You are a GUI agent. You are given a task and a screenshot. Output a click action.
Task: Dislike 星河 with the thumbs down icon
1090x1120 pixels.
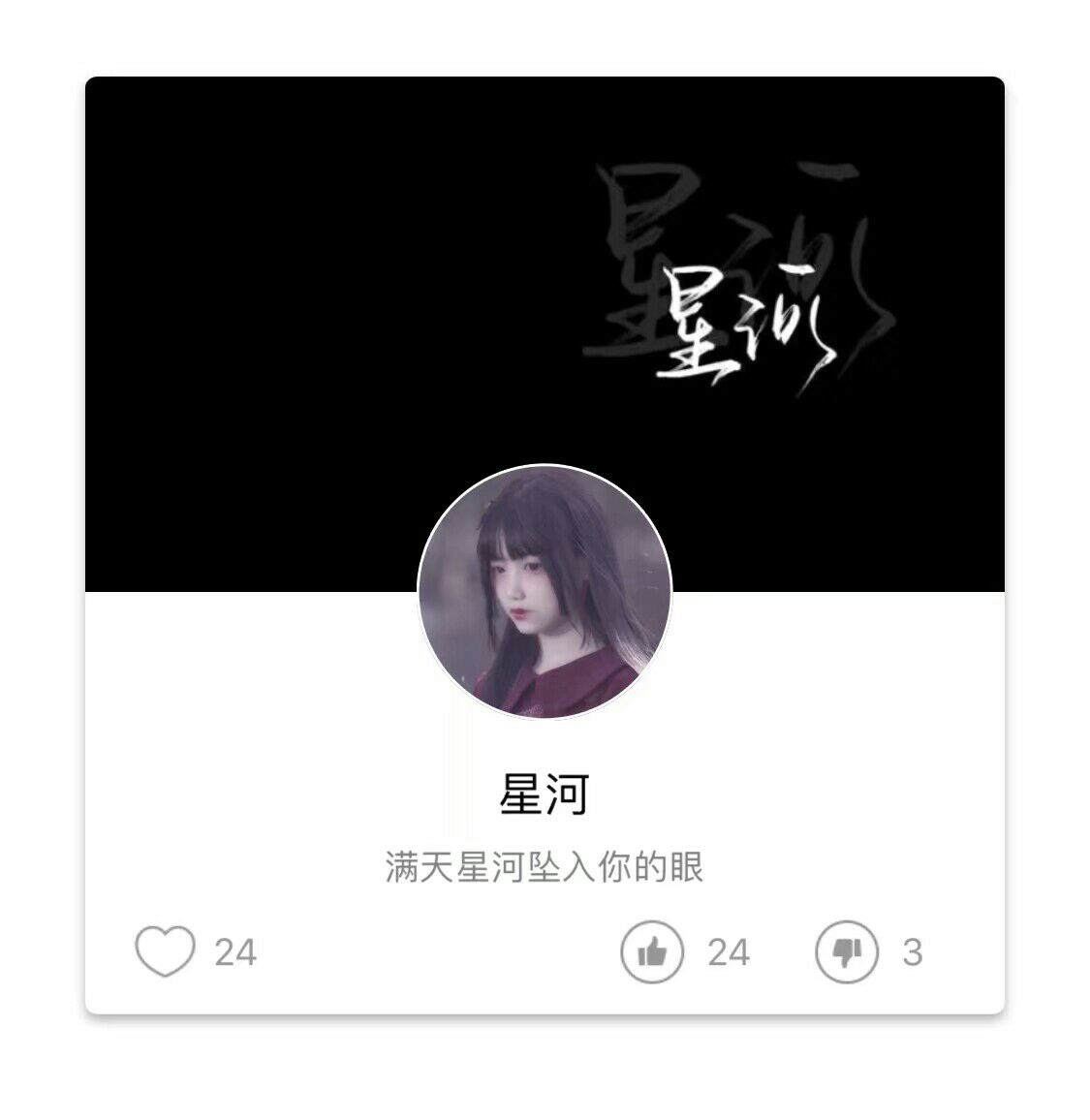847,952
